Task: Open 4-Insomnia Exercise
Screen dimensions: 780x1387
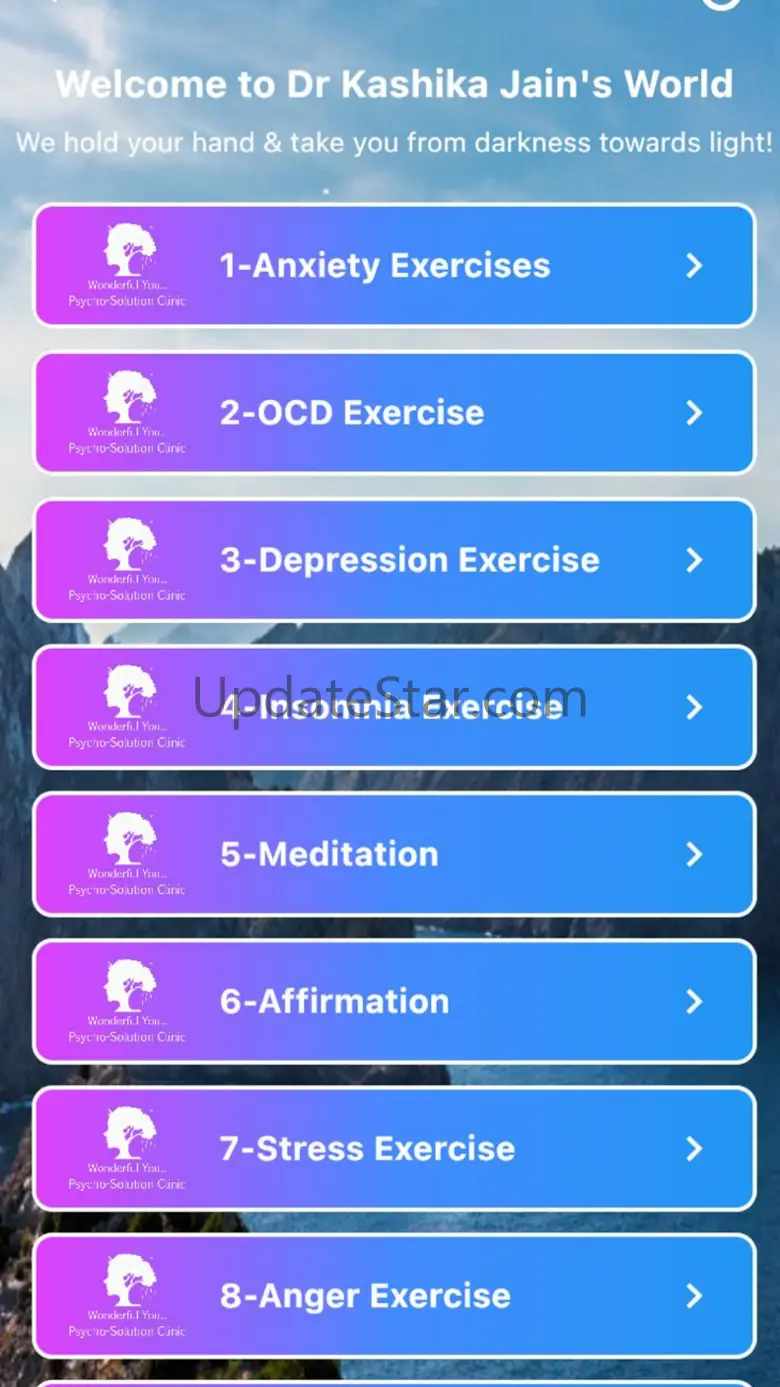Action: pos(395,706)
